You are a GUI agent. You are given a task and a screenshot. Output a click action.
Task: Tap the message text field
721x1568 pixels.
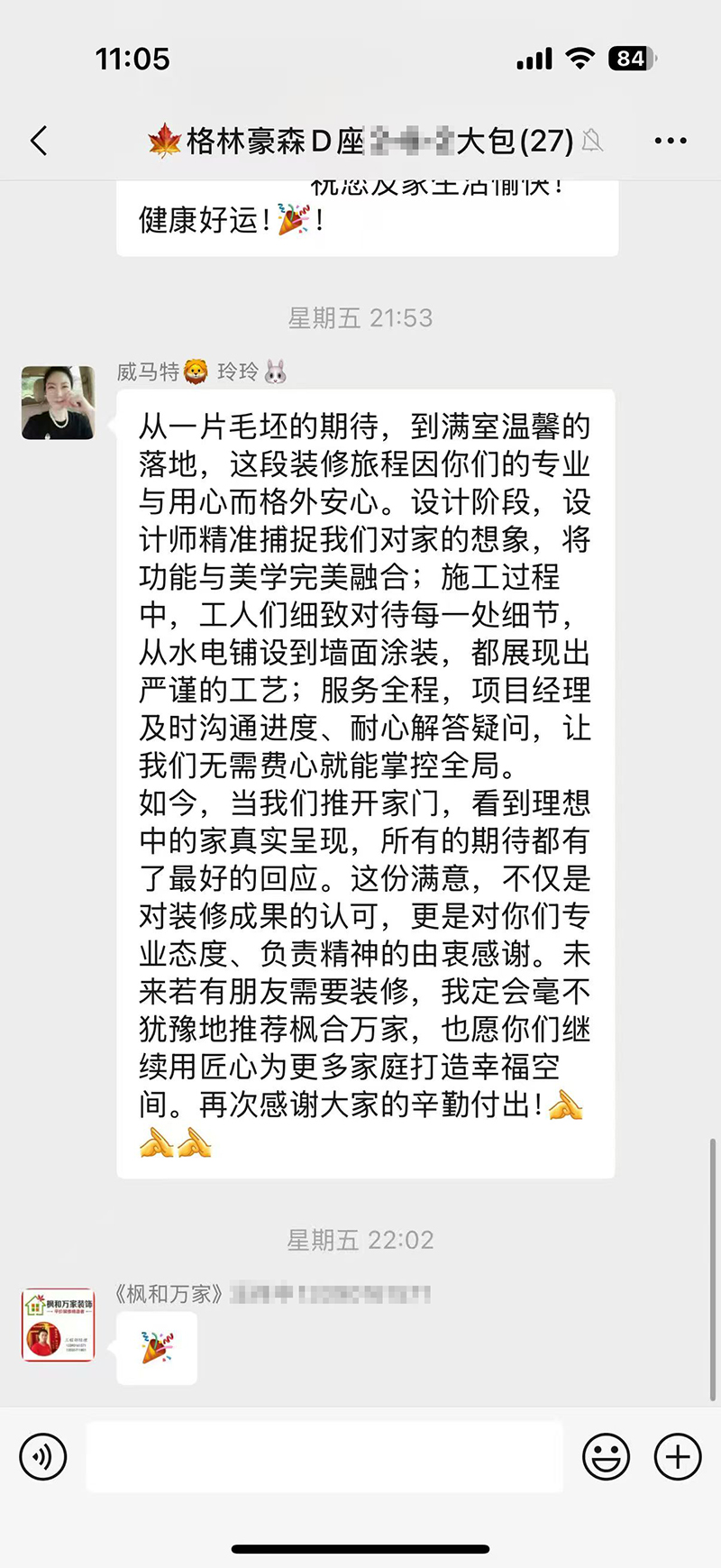(324, 1456)
